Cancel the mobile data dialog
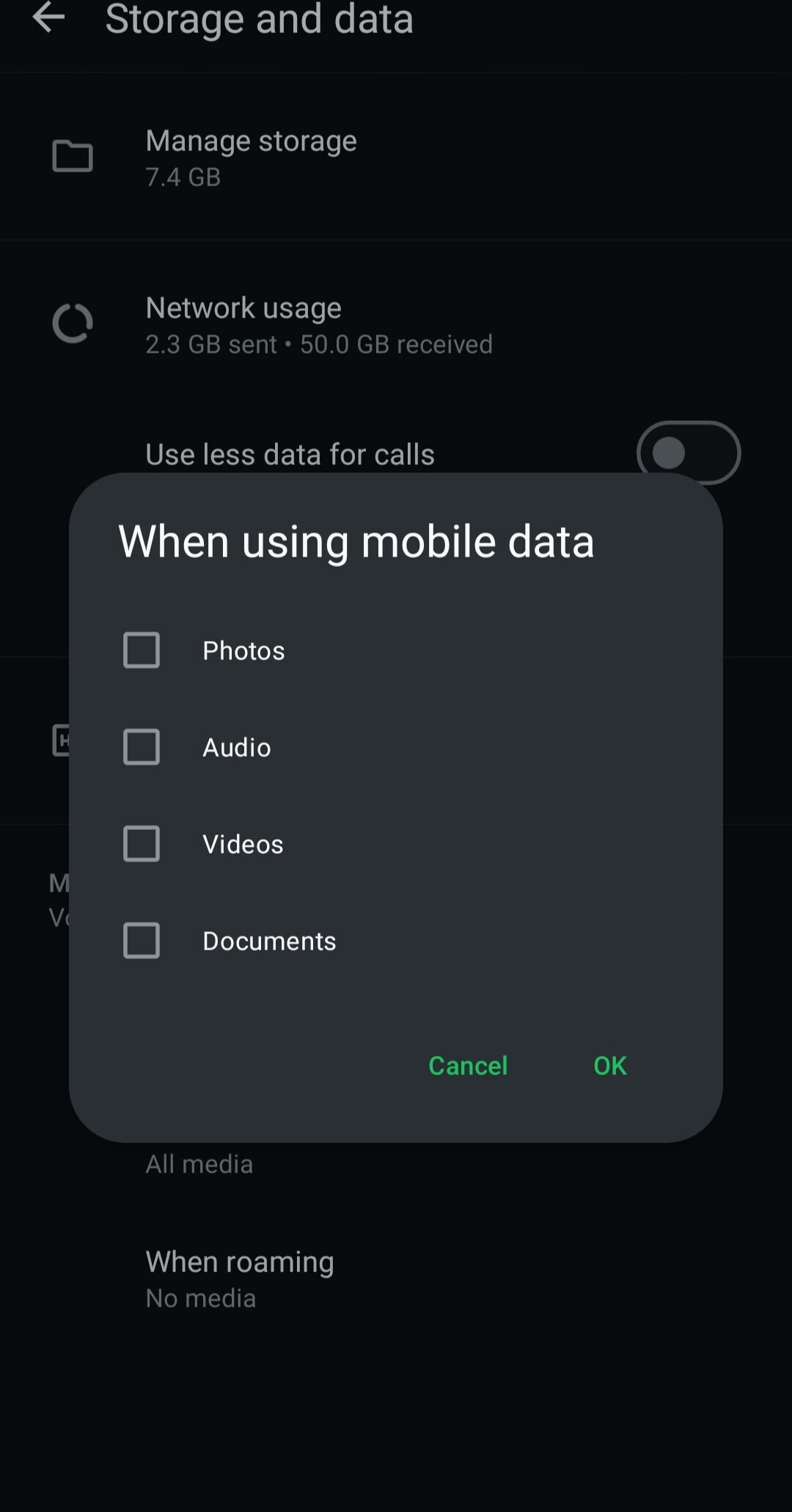Screen dimensions: 792x1512 coord(468,1065)
